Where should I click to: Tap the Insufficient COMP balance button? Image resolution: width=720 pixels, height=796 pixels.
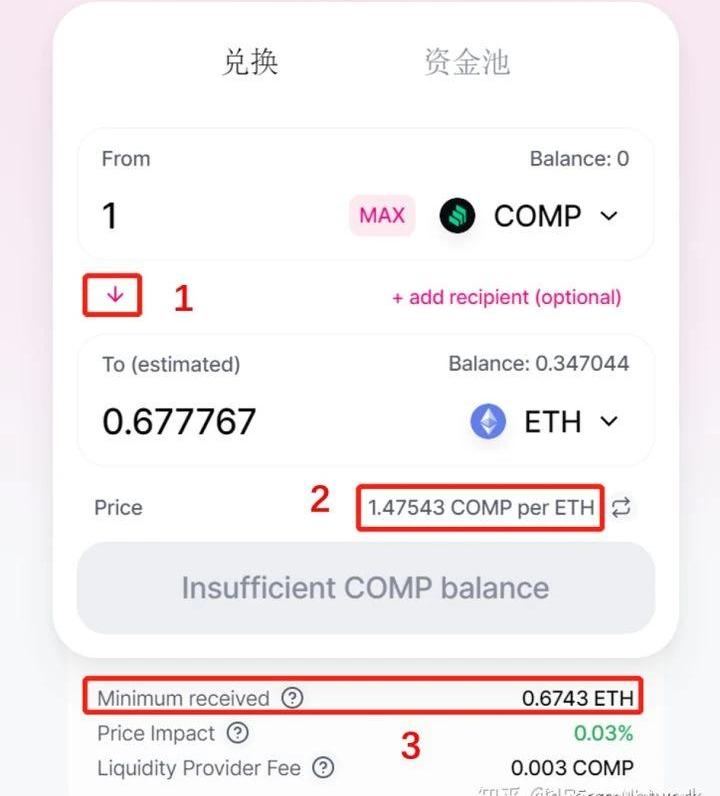pos(365,588)
